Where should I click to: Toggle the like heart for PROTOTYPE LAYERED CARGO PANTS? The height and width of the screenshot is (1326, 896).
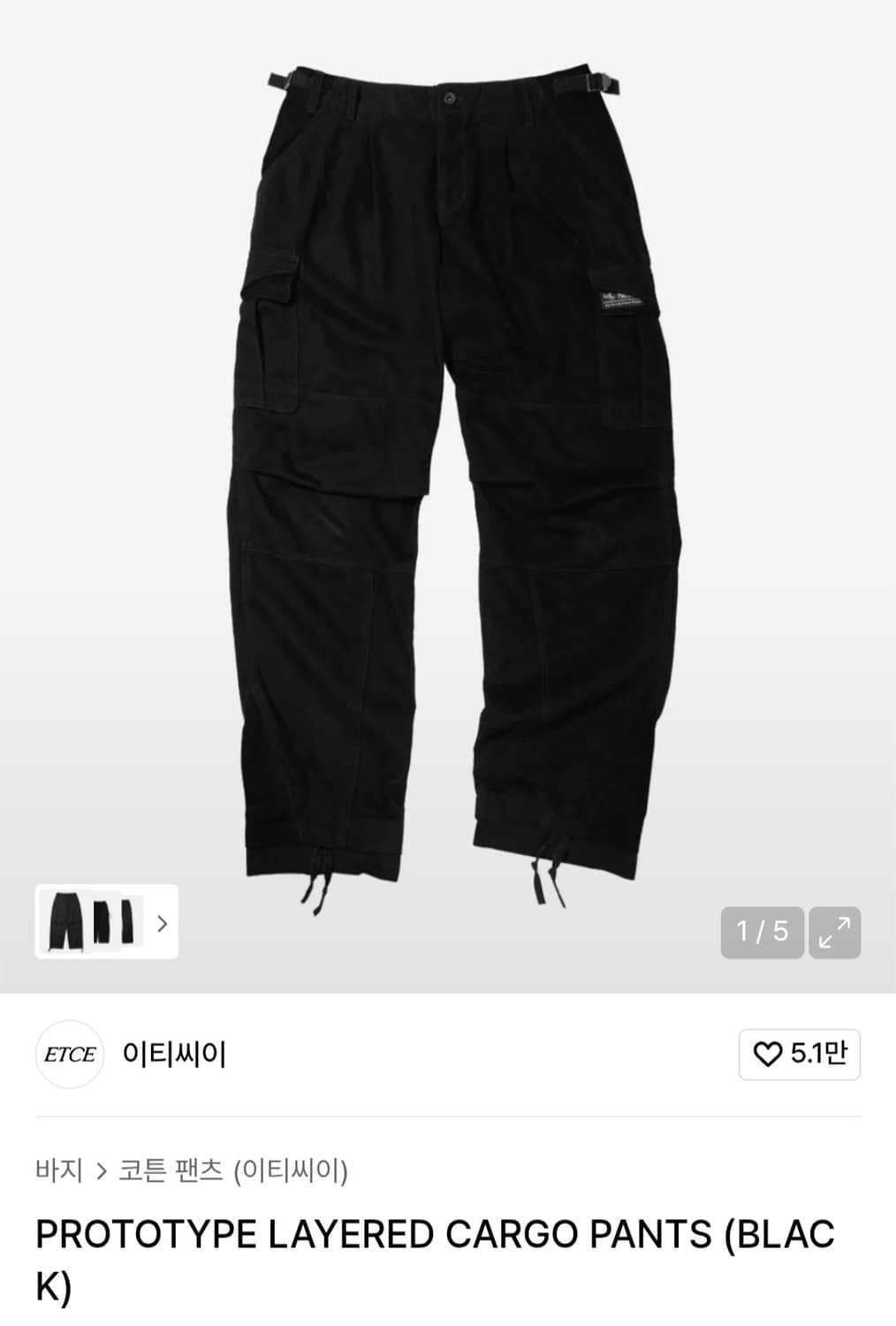click(770, 1054)
